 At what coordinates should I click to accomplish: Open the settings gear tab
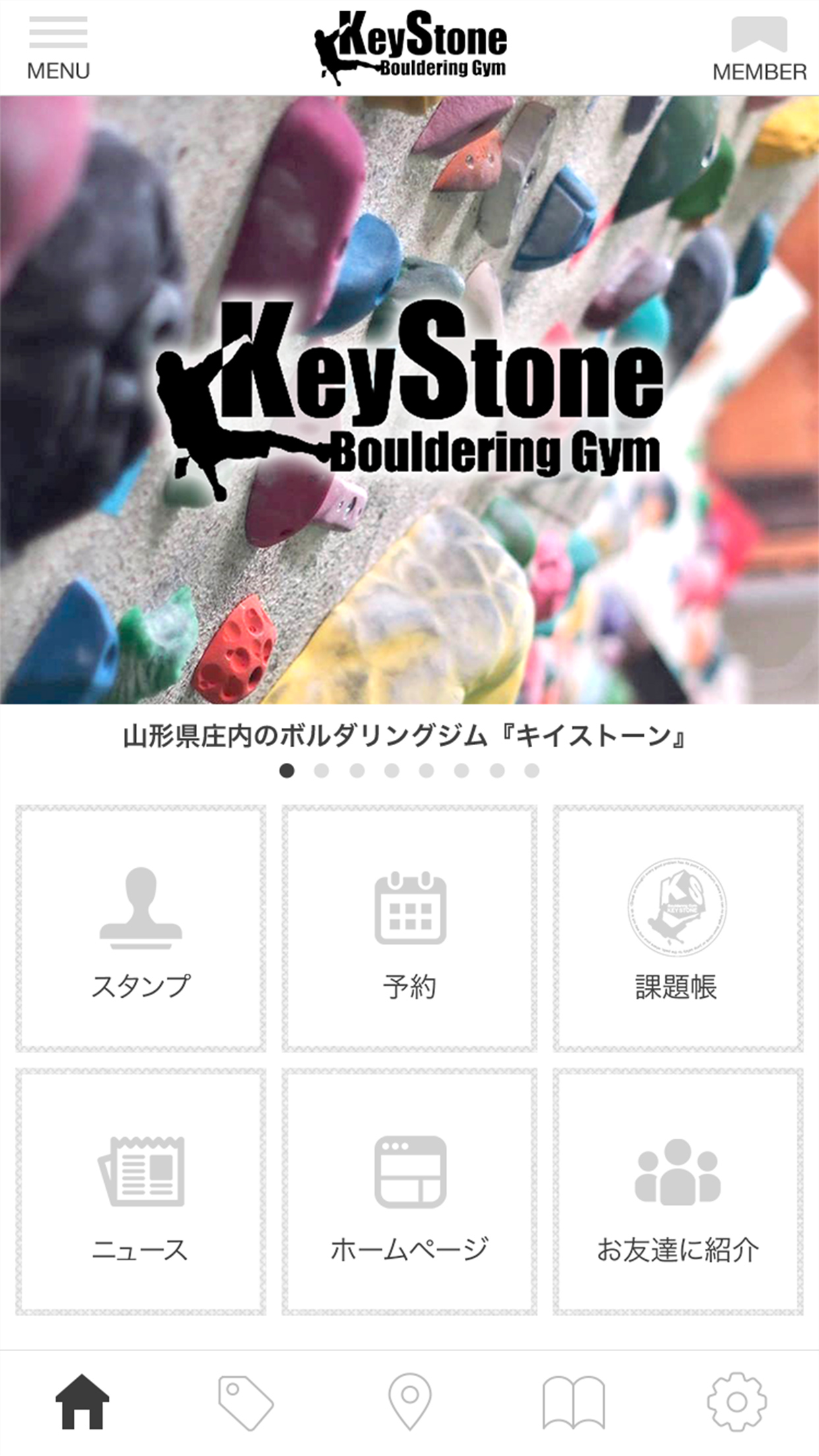pos(737,1402)
